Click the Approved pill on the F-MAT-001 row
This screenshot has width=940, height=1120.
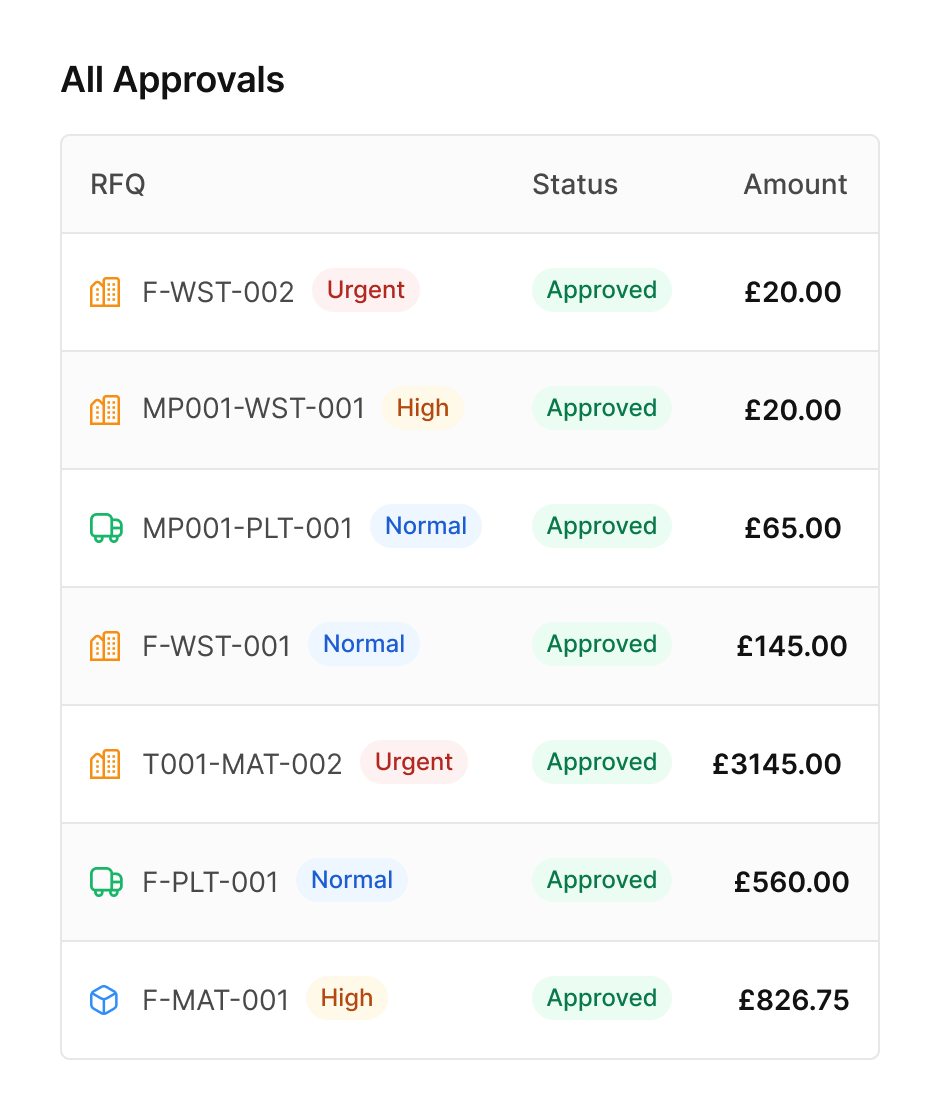tap(601, 998)
